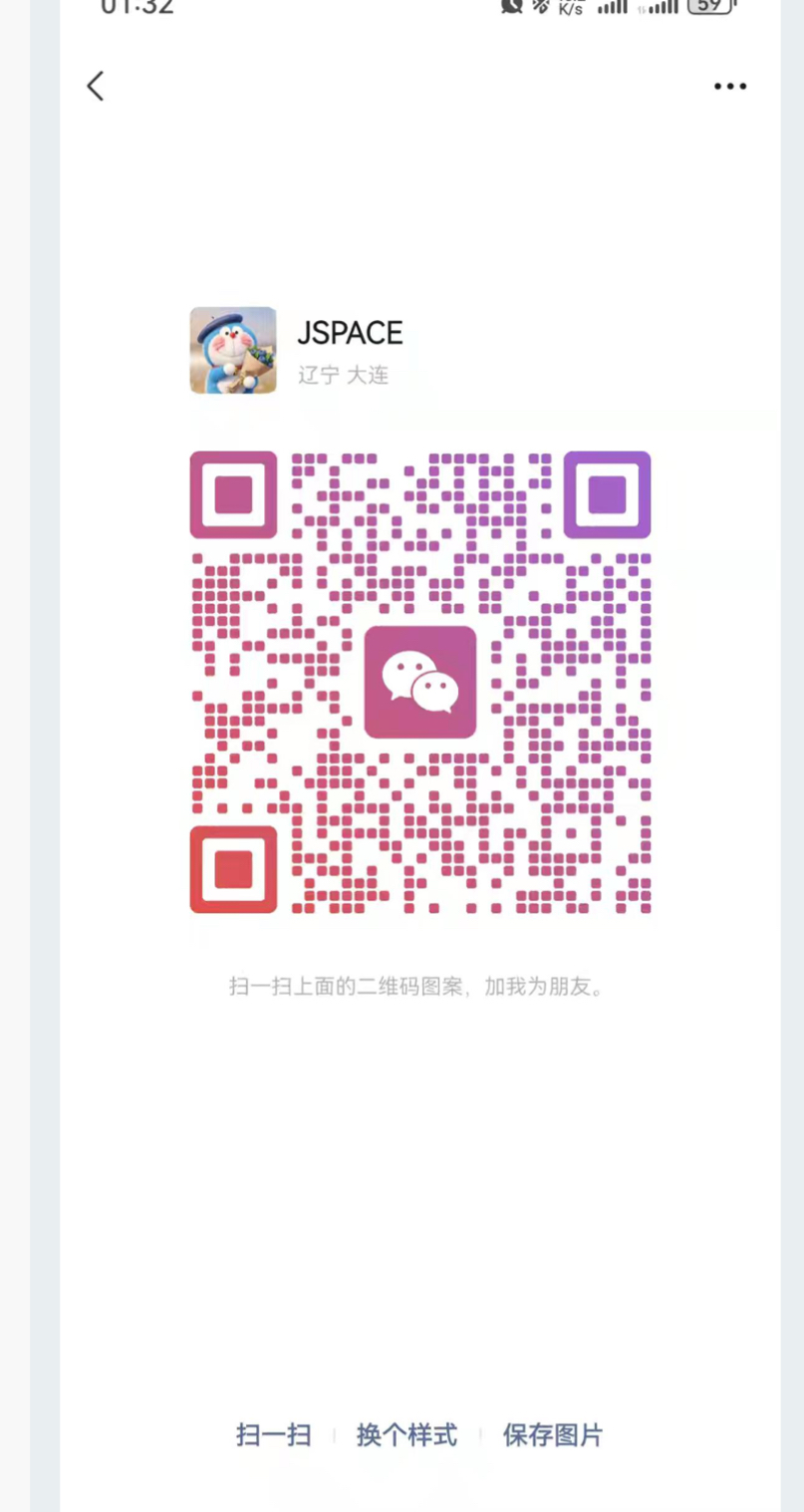This screenshot has height=1512, width=804.
Task: Tap 扫一扫 to scan a code
Action: click(274, 1435)
